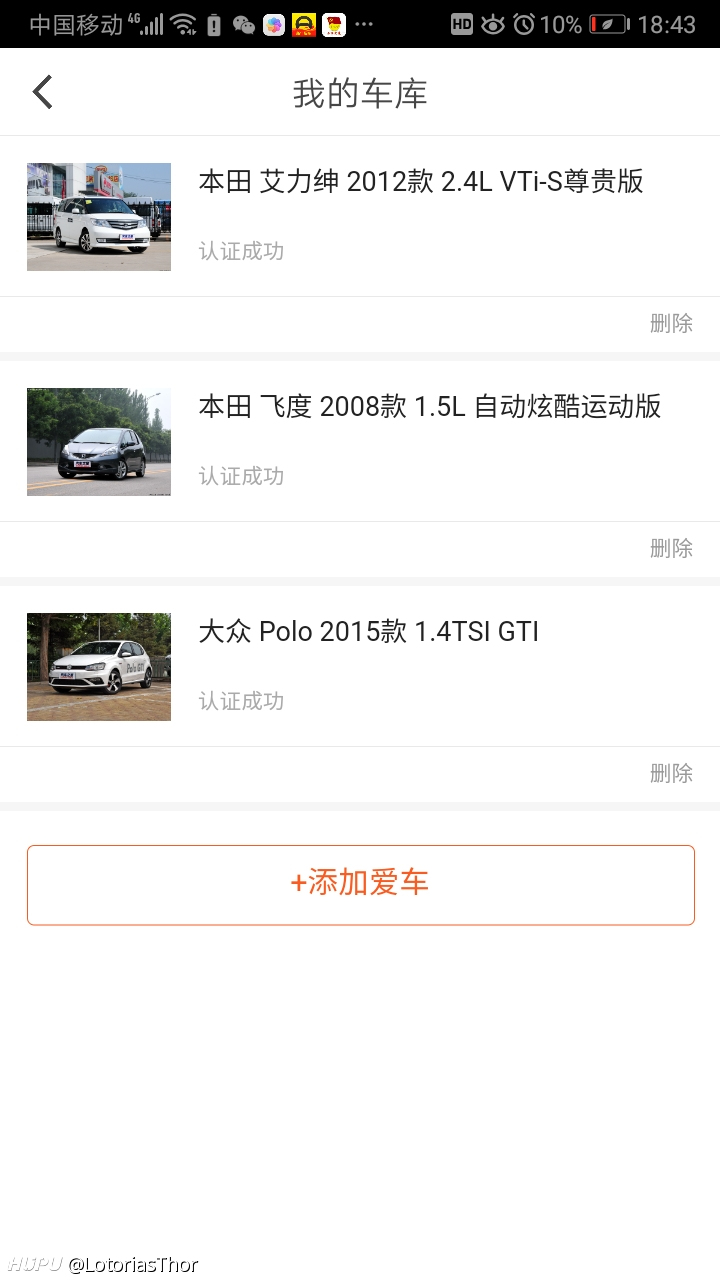Open the 本田 艾力绅 2012款 car entry

pos(360,217)
